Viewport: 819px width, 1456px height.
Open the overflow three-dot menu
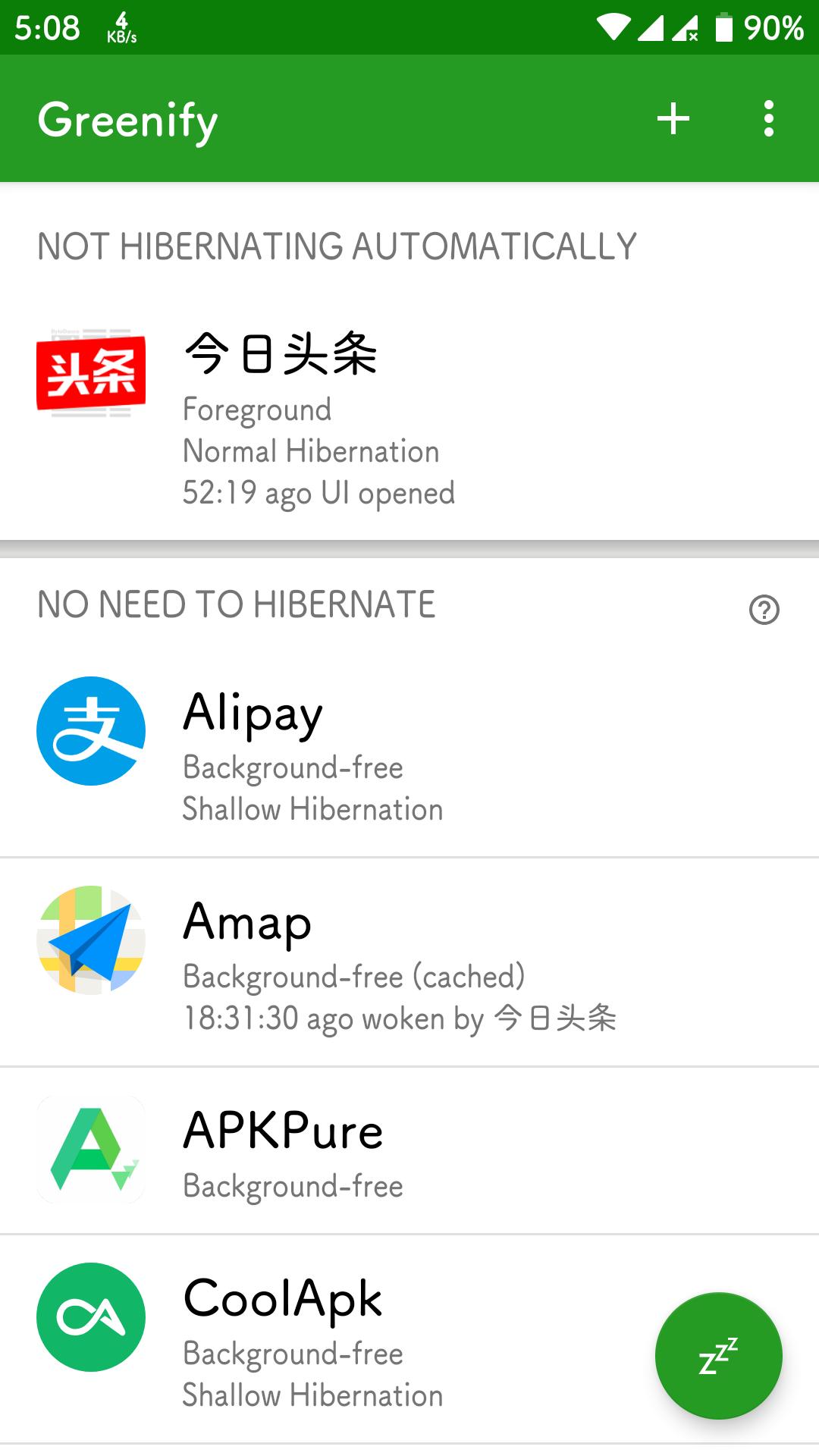coord(769,118)
